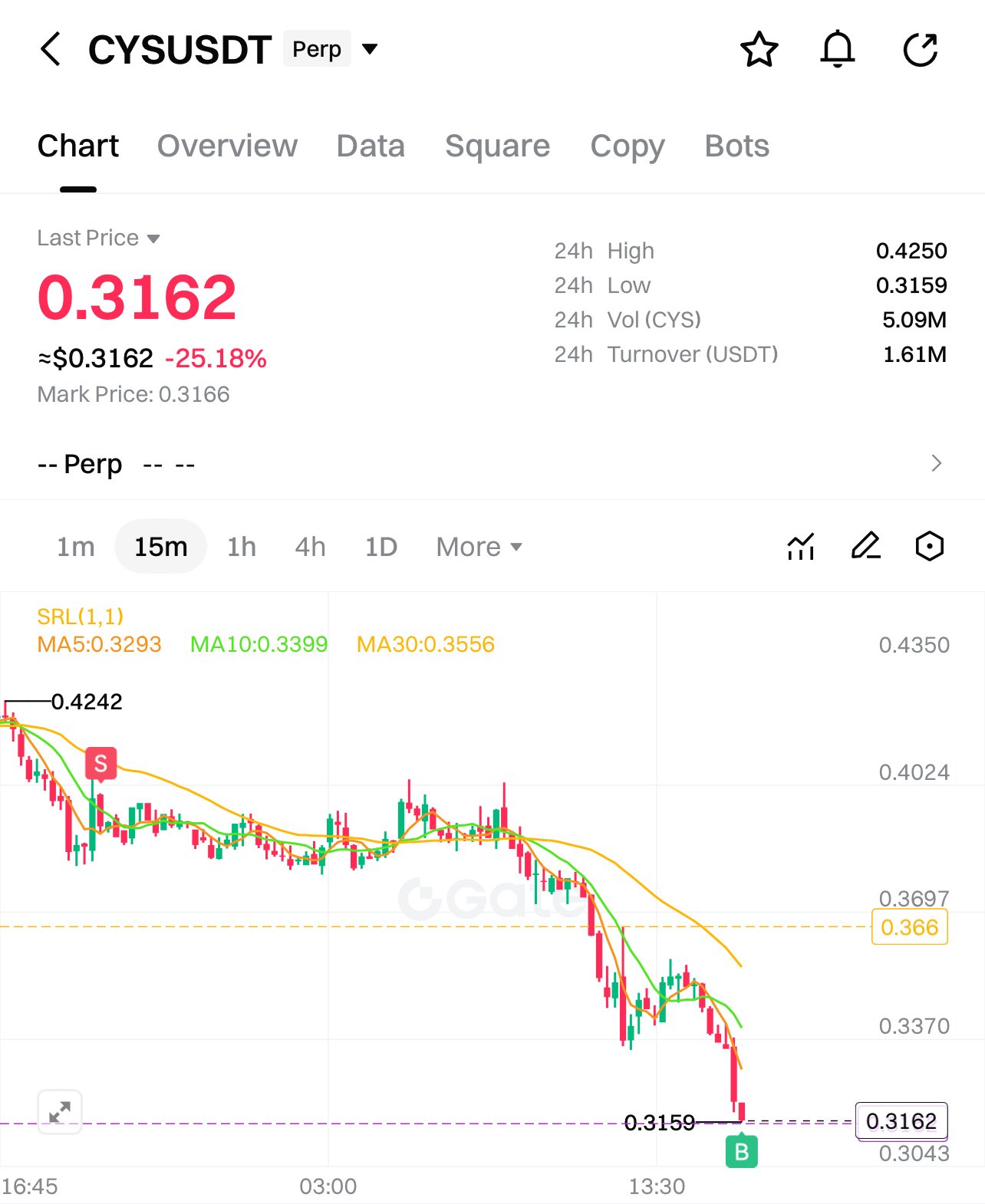
Task: Open the chart indicators icon
Action: coord(801,547)
